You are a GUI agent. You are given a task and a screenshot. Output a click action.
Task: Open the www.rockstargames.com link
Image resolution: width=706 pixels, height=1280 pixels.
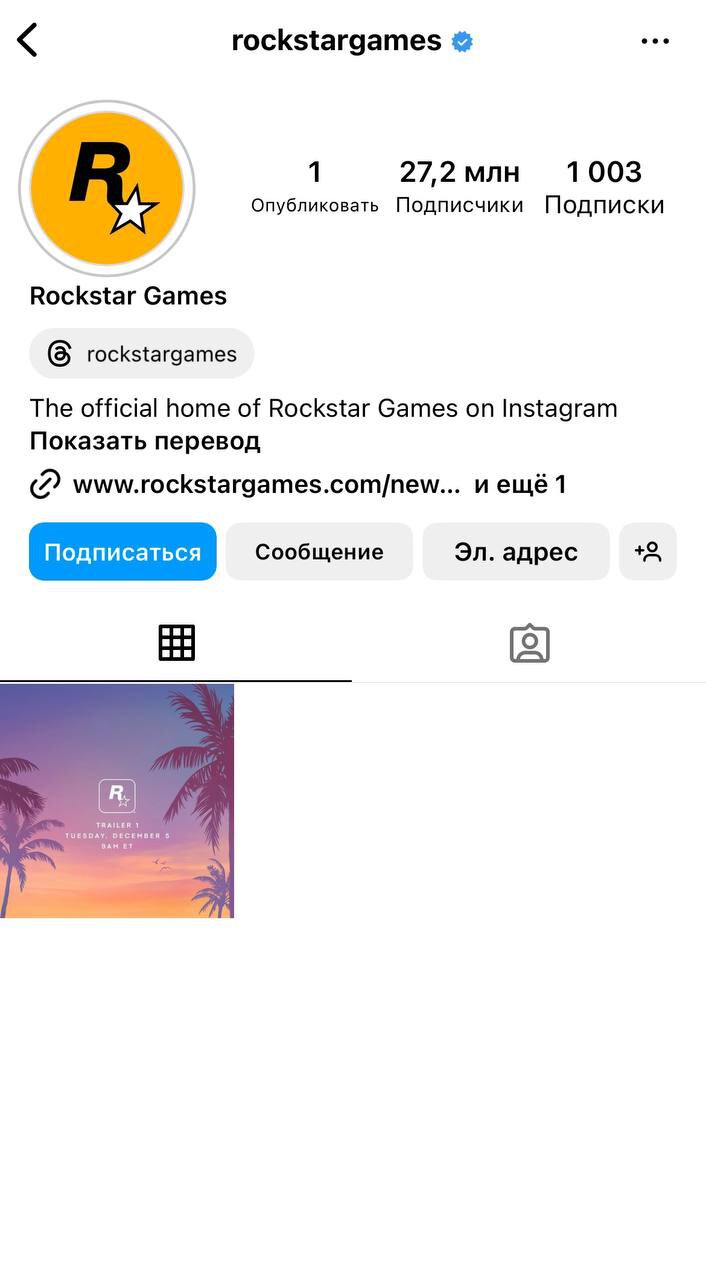pos(266,485)
